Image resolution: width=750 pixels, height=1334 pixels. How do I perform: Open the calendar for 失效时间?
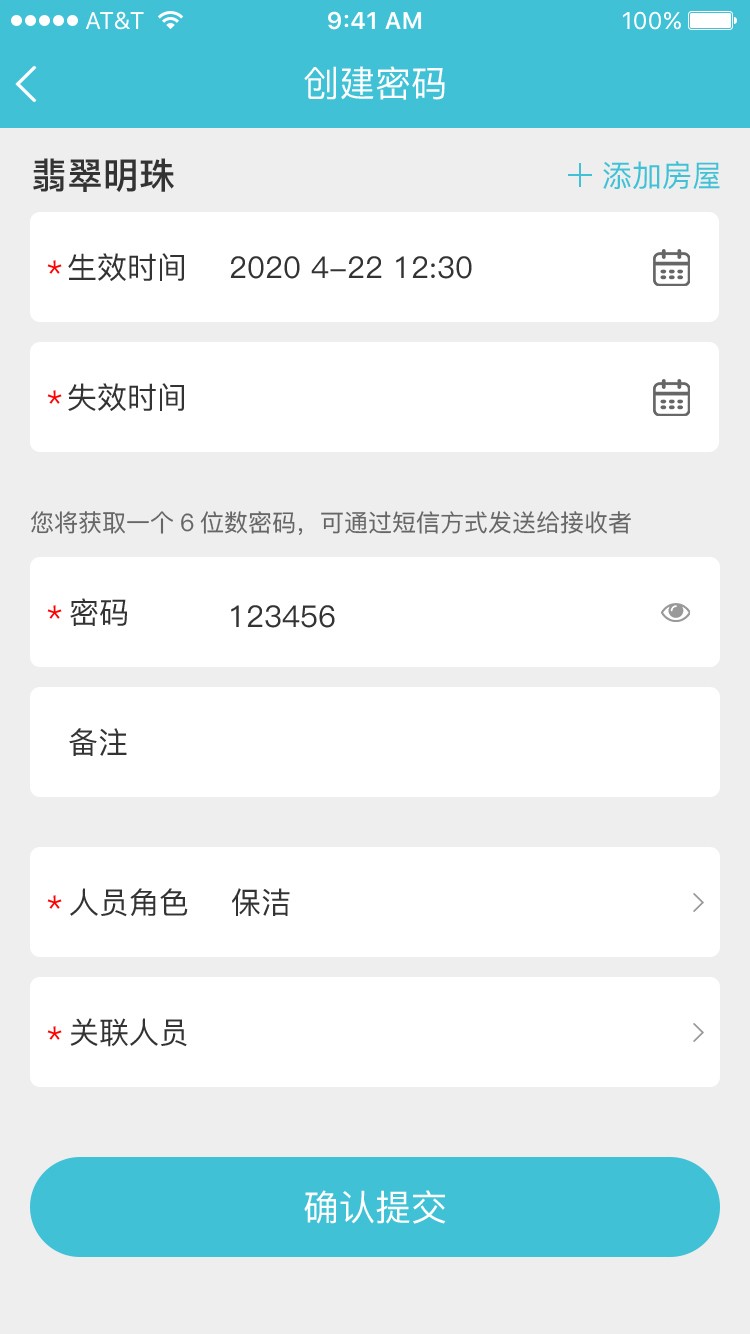tap(671, 398)
